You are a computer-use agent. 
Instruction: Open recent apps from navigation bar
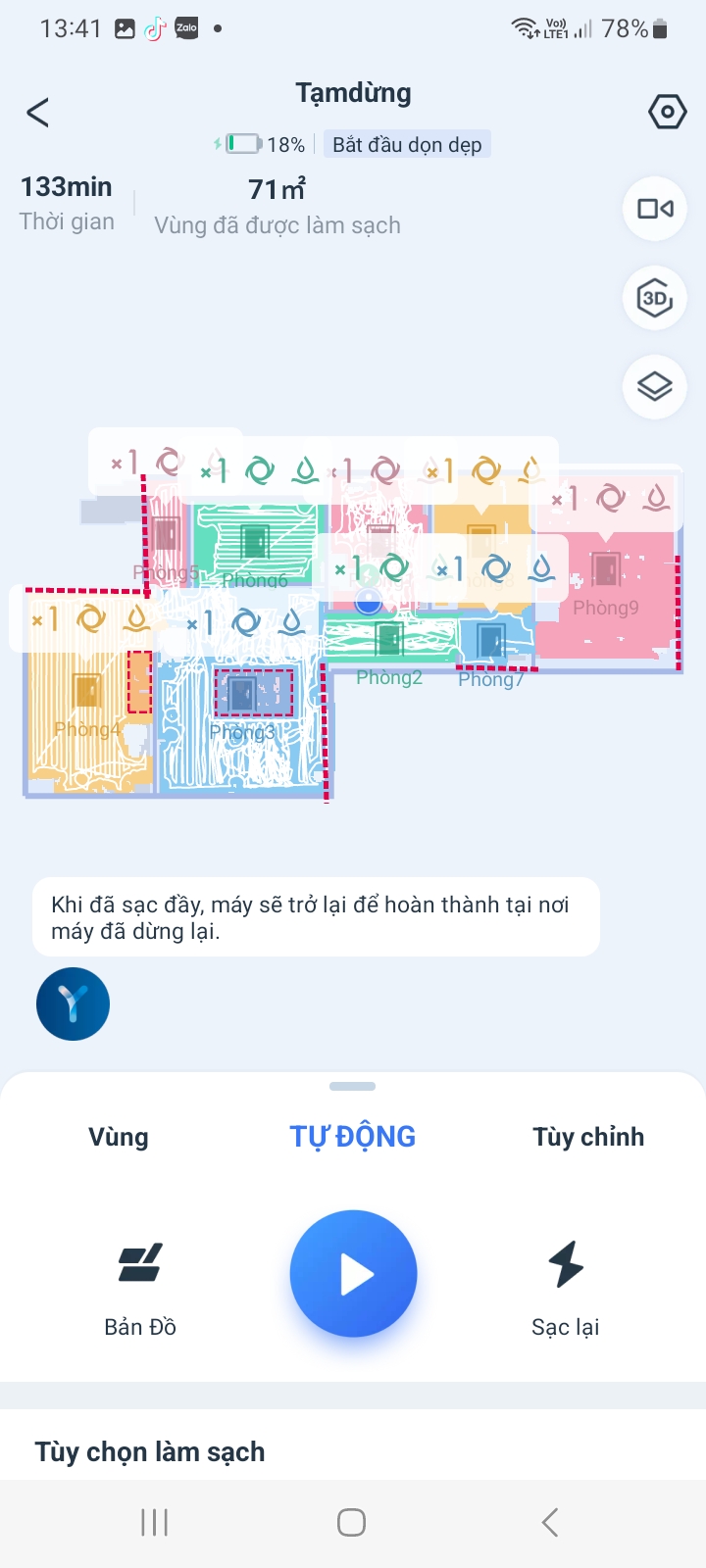155,1522
